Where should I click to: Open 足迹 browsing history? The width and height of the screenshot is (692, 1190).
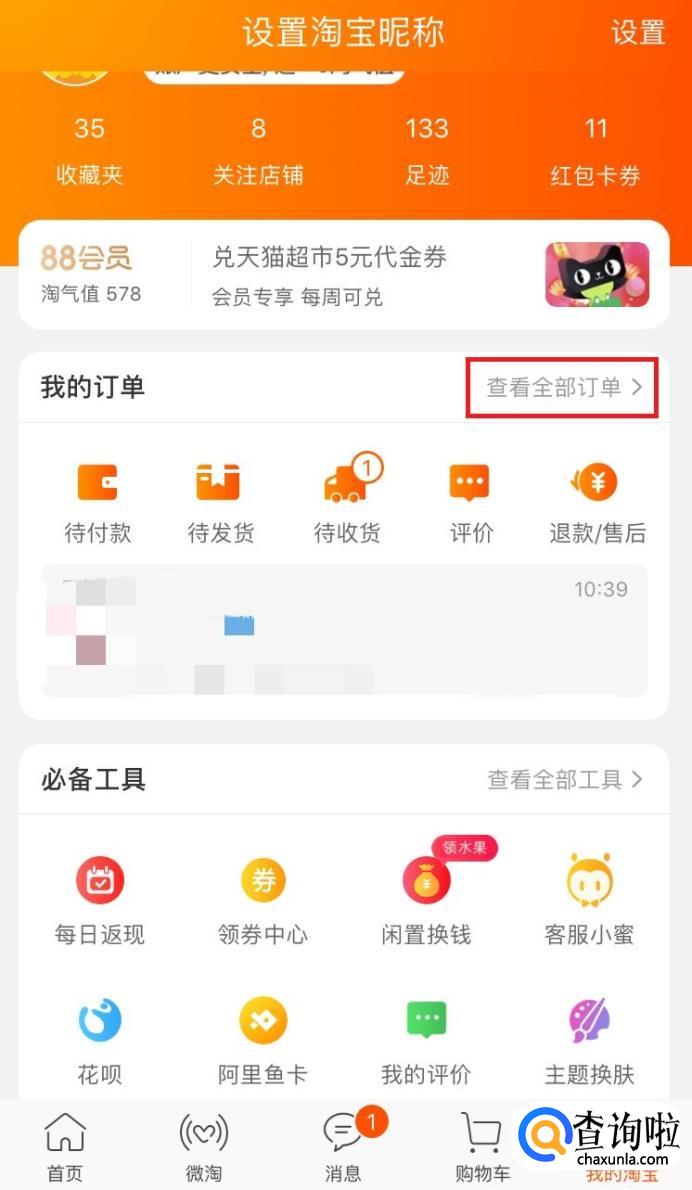point(427,152)
